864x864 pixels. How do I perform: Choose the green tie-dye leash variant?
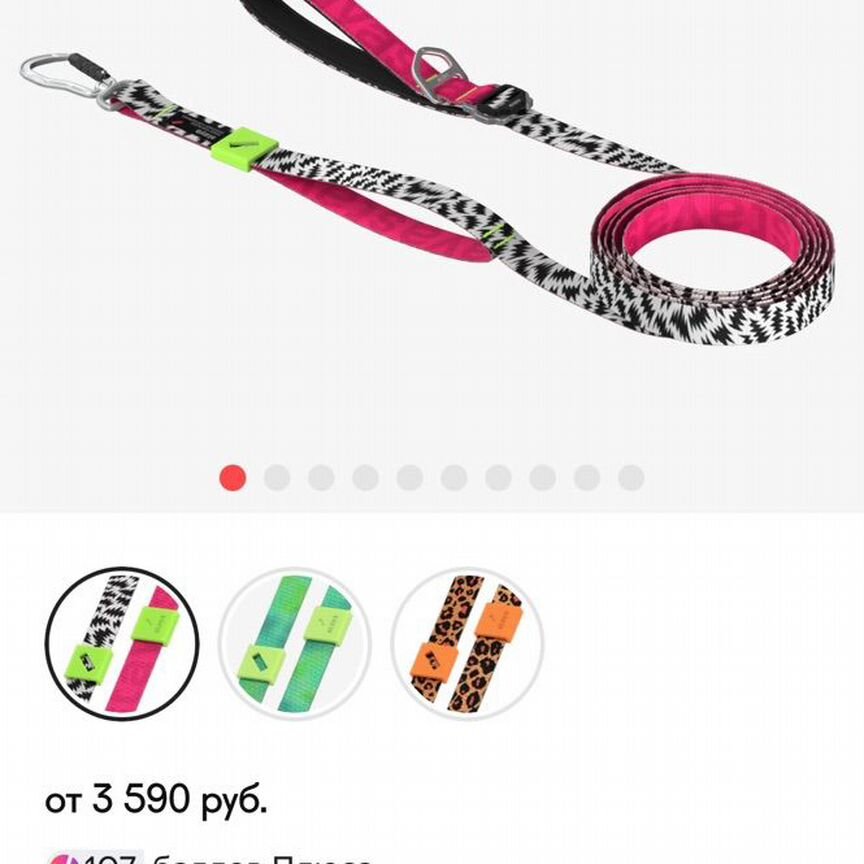pyautogui.click(x=295, y=644)
